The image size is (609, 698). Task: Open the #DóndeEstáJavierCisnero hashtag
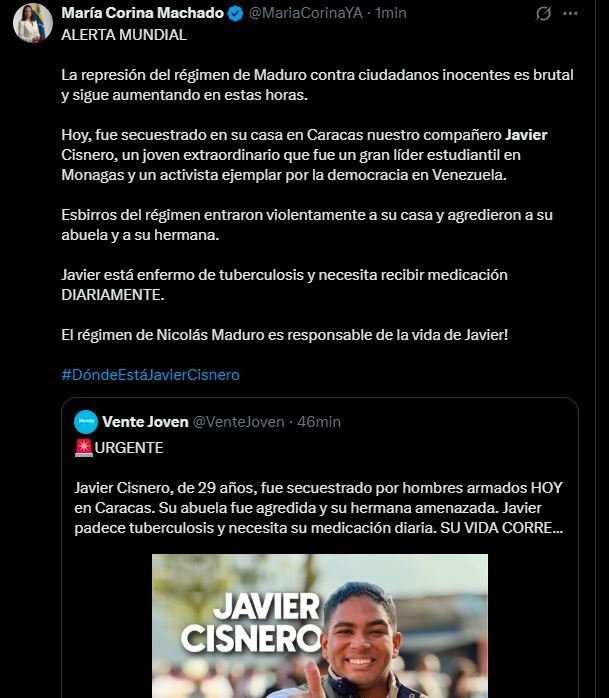pos(150,375)
